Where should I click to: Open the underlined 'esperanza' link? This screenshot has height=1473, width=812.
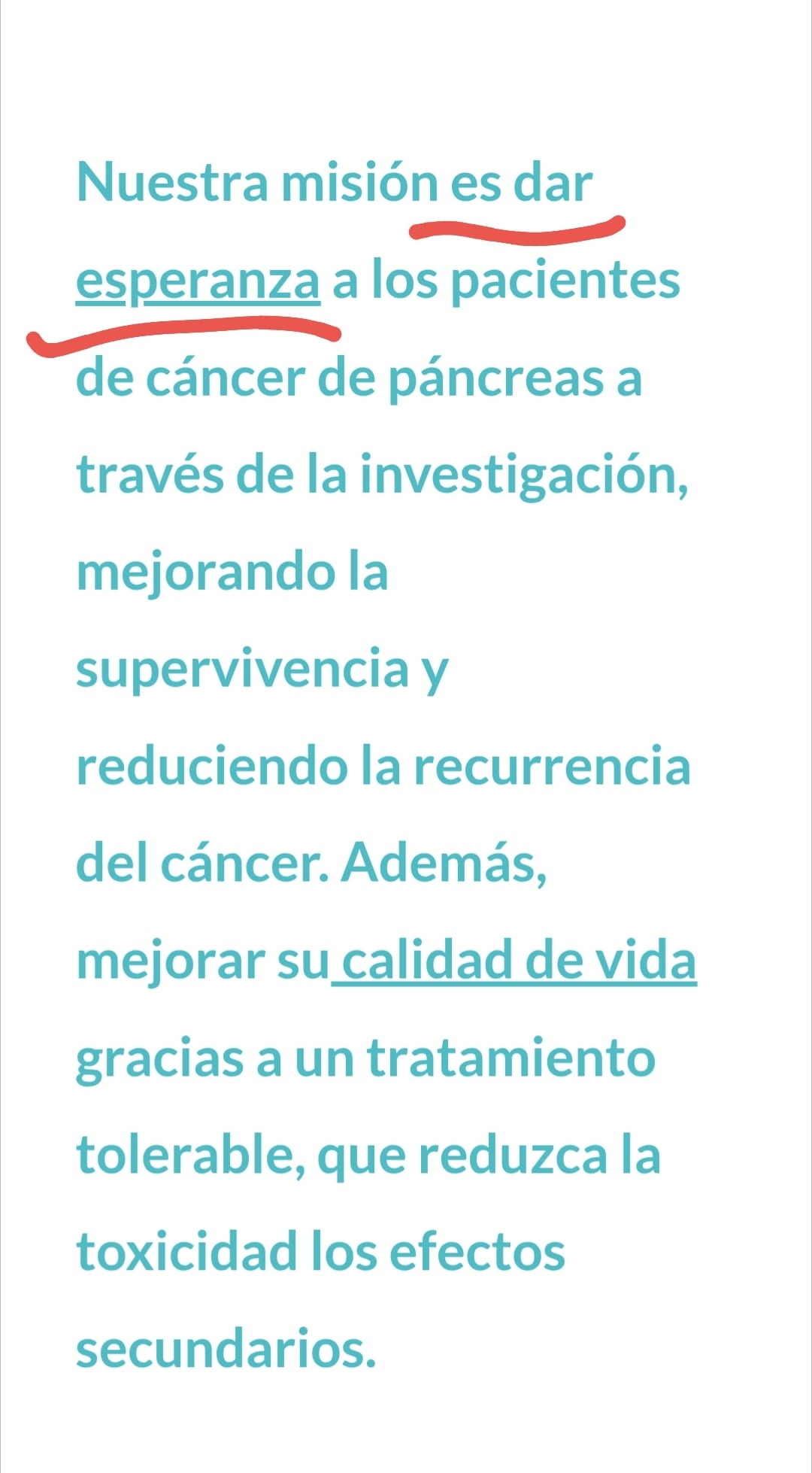tap(198, 281)
